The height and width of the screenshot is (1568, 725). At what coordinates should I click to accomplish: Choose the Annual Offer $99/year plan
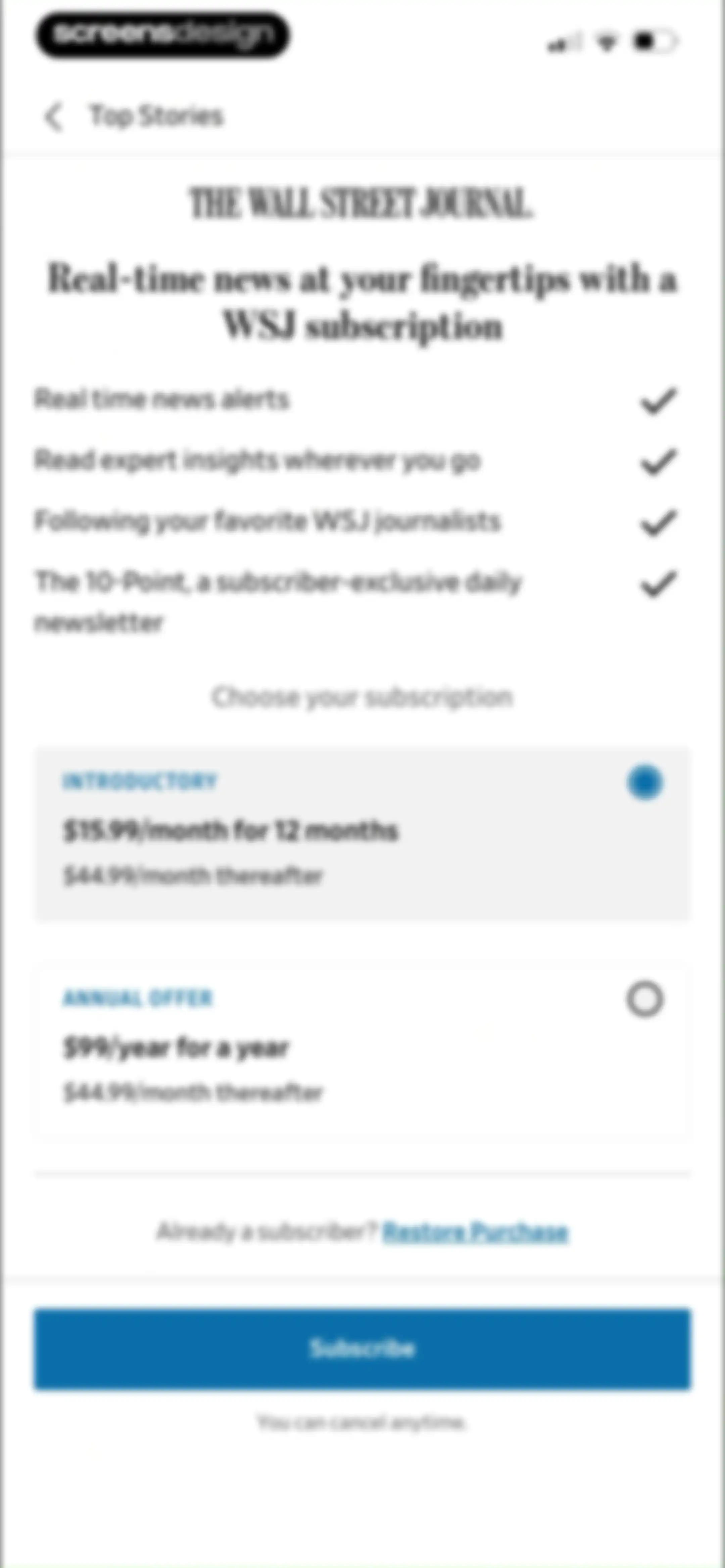click(362, 1051)
